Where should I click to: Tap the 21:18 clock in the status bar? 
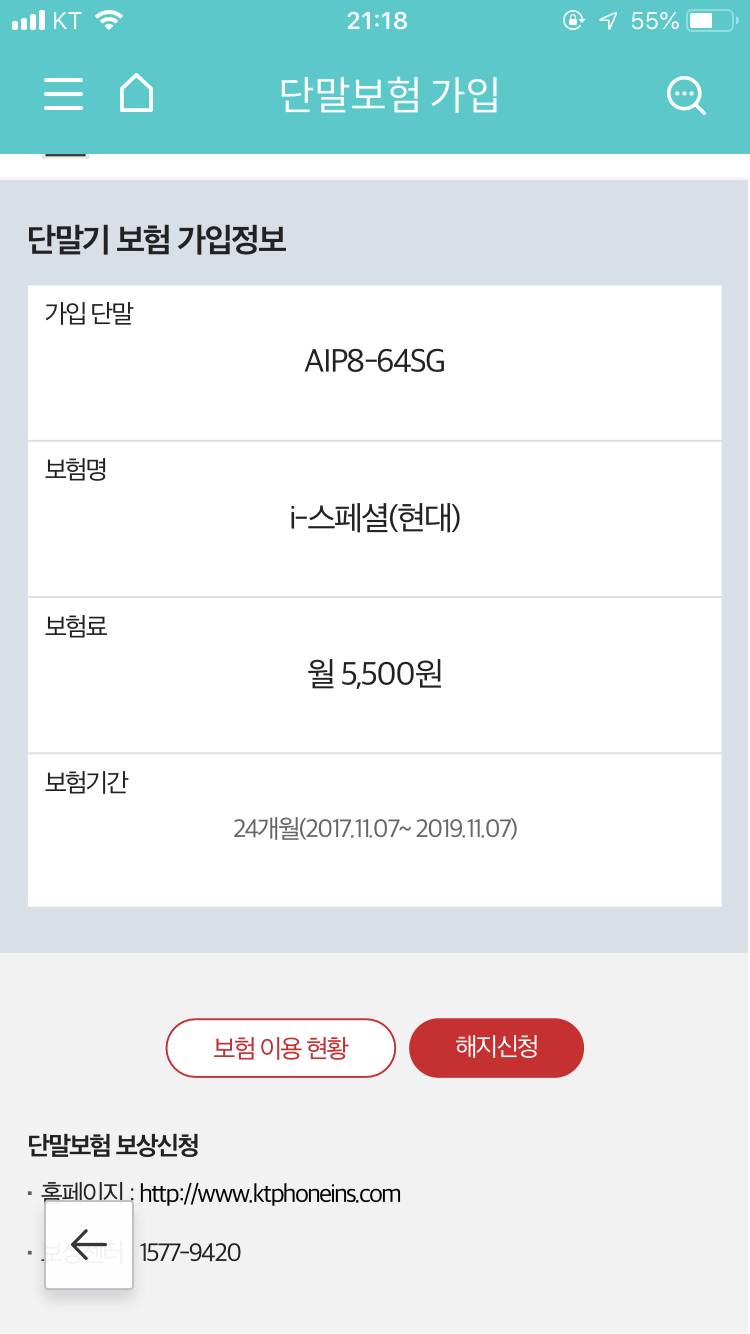(375, 19)
